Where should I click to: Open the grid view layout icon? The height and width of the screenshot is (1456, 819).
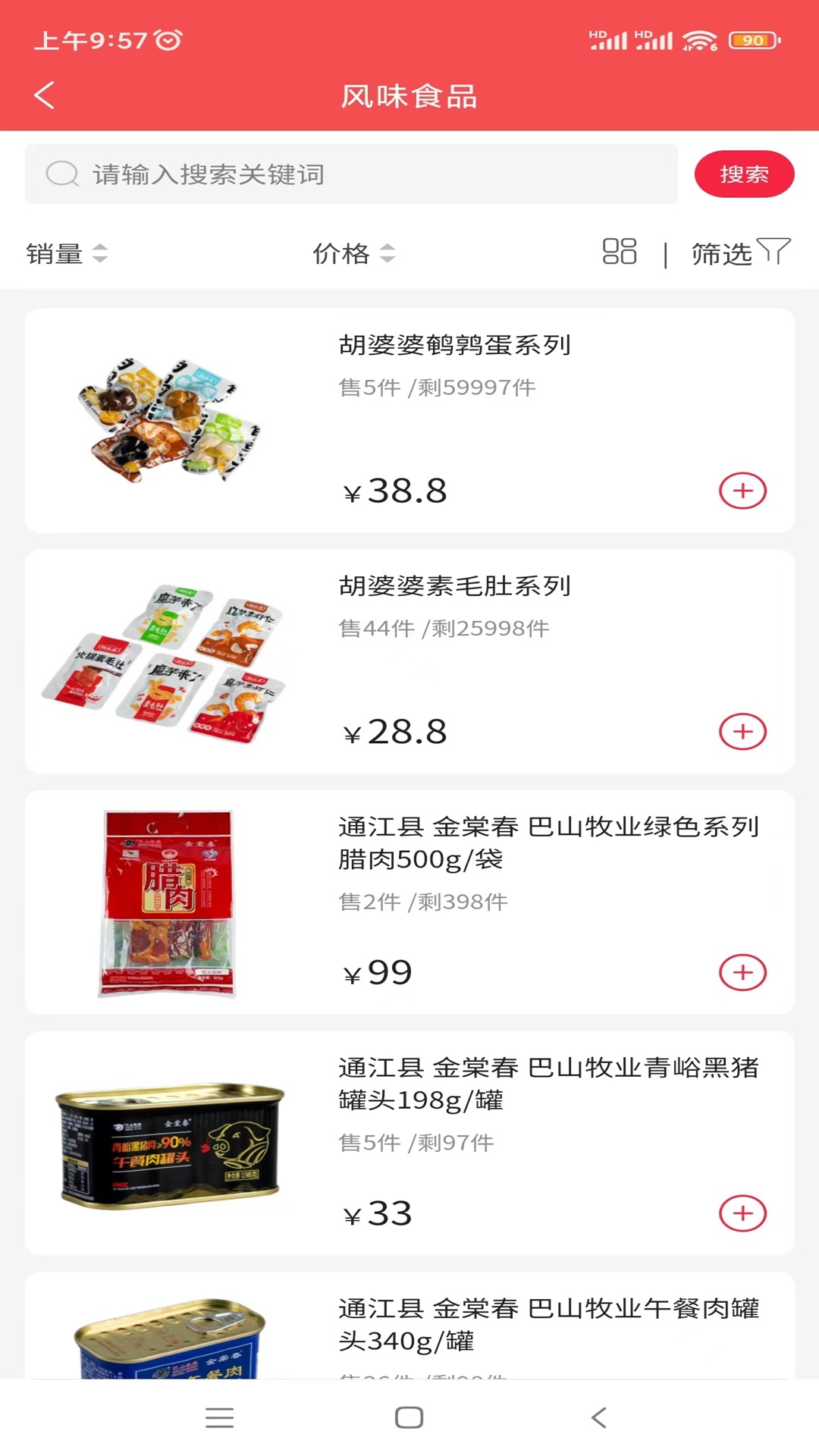coord(620,250)
